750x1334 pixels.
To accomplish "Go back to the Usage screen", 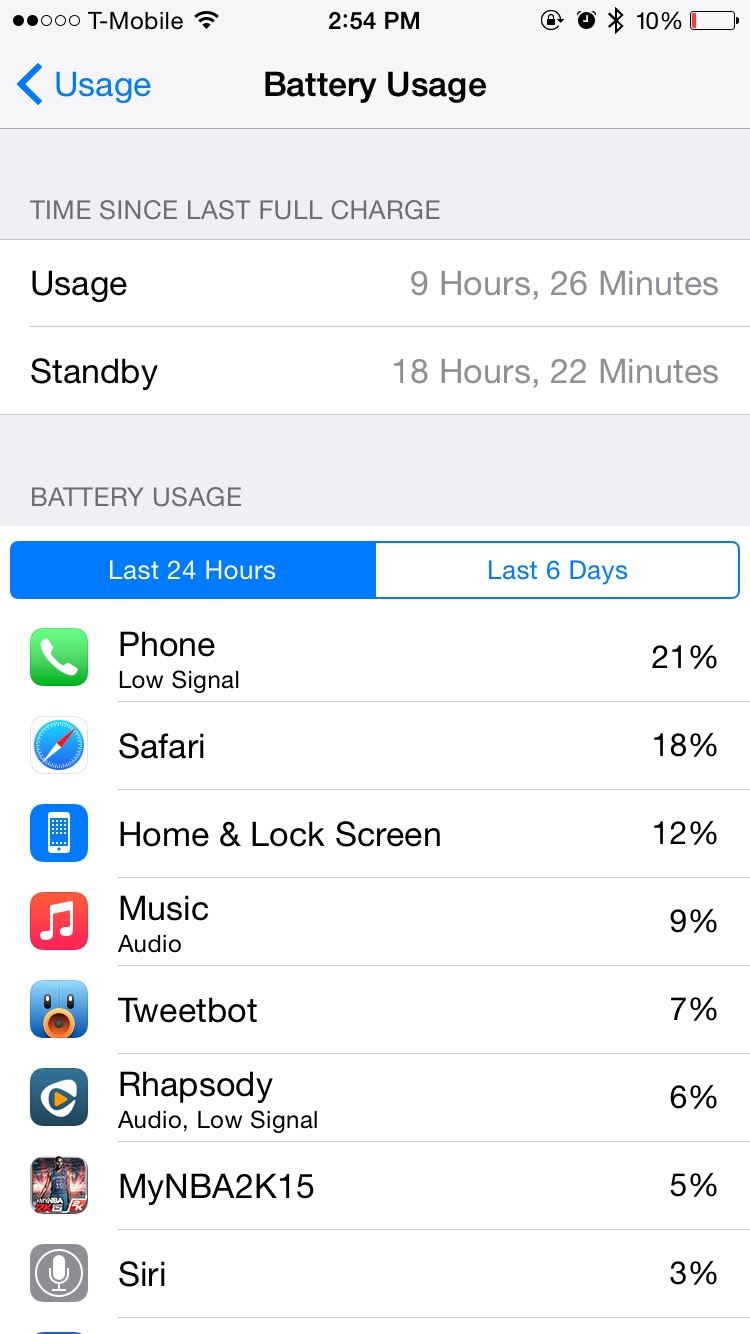I will point(84,85).
